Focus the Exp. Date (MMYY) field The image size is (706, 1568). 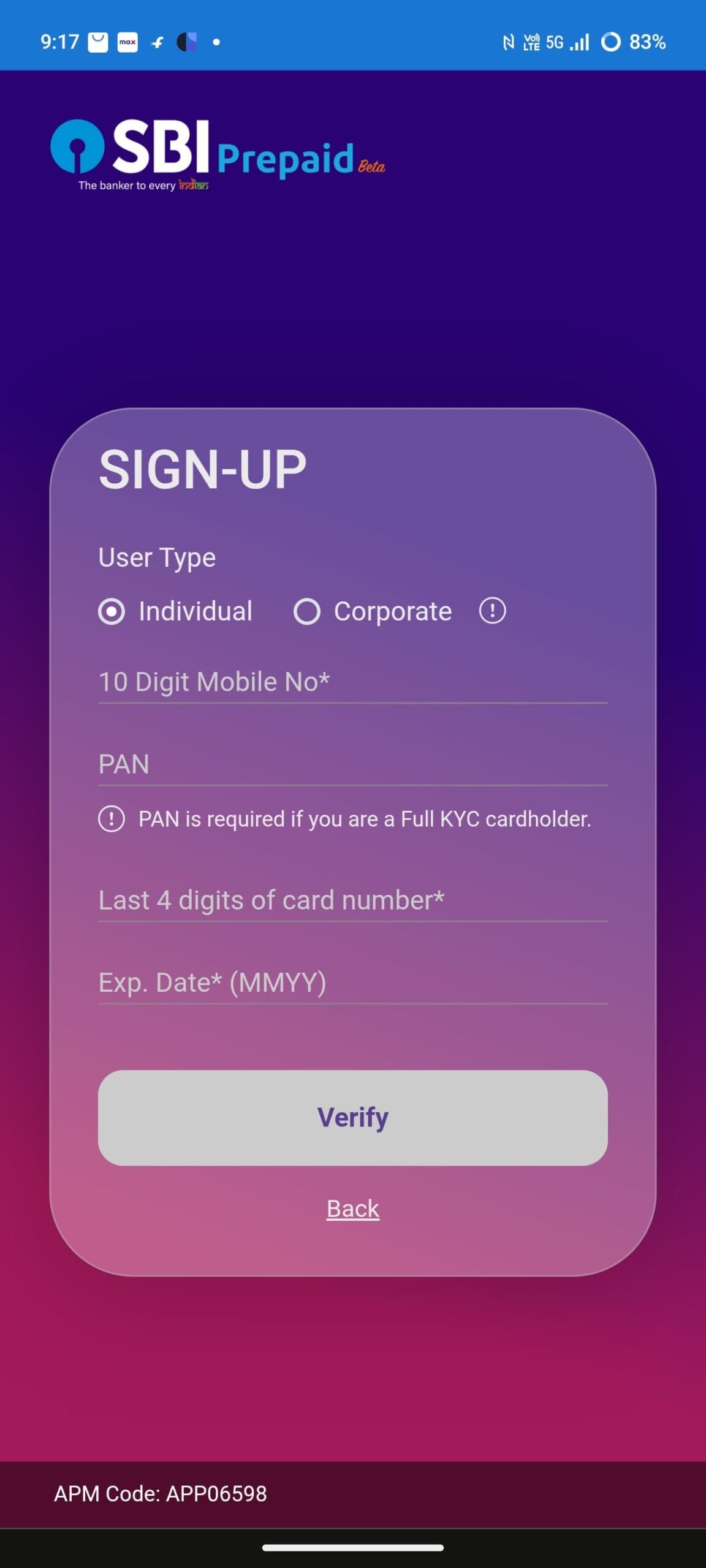tap(352, 982)
